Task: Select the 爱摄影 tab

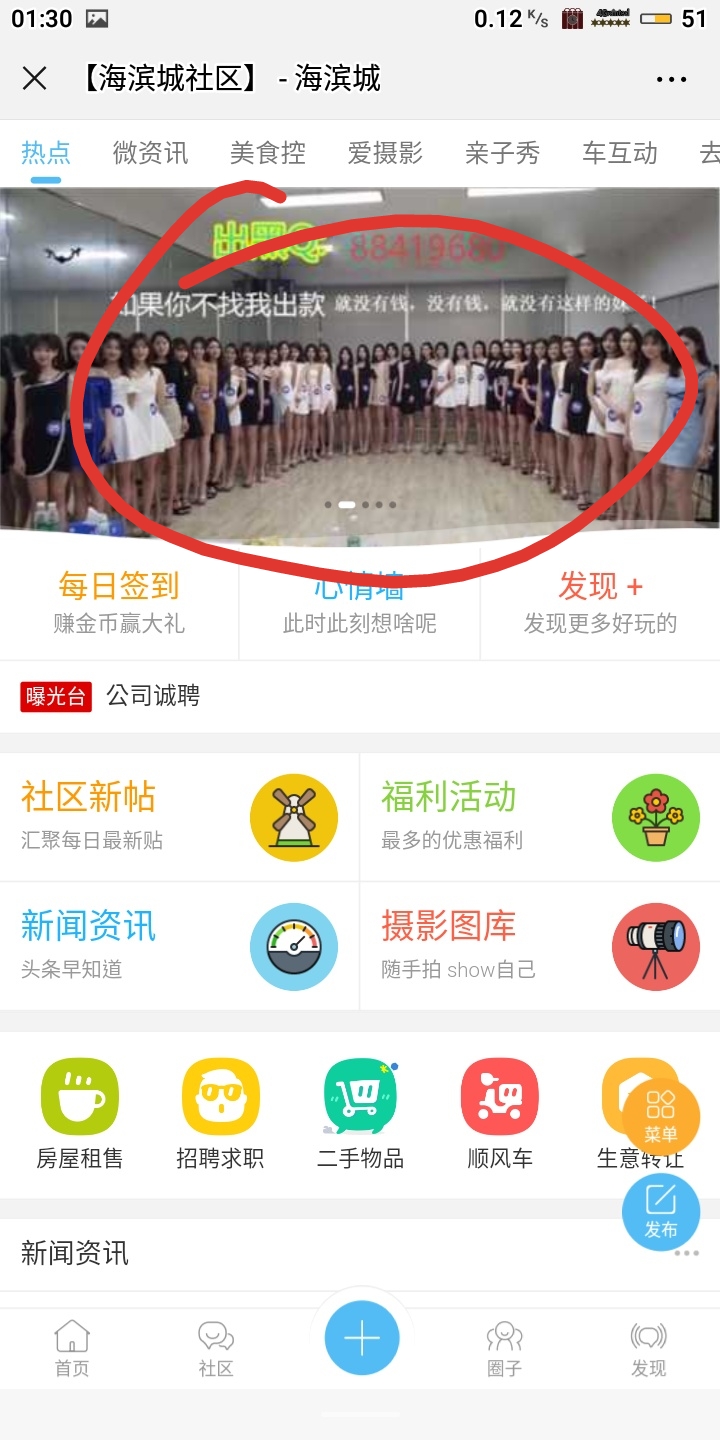Action: 385,153
